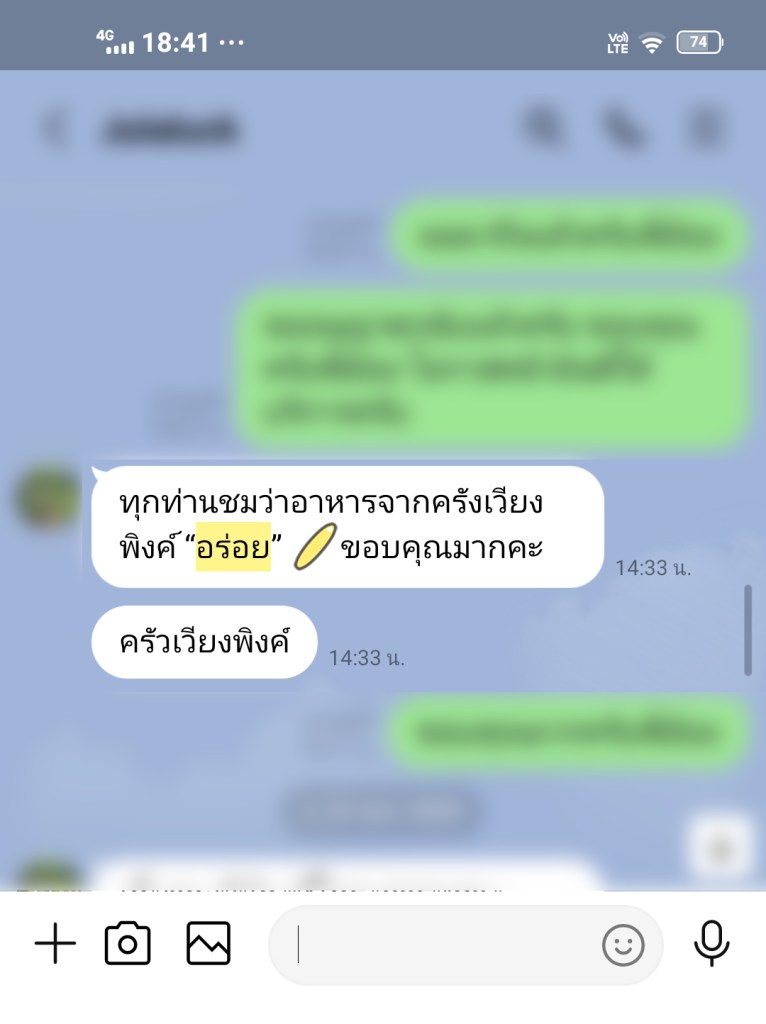Search within this chat
The image size is (766, 1024).
pos(544,129)
